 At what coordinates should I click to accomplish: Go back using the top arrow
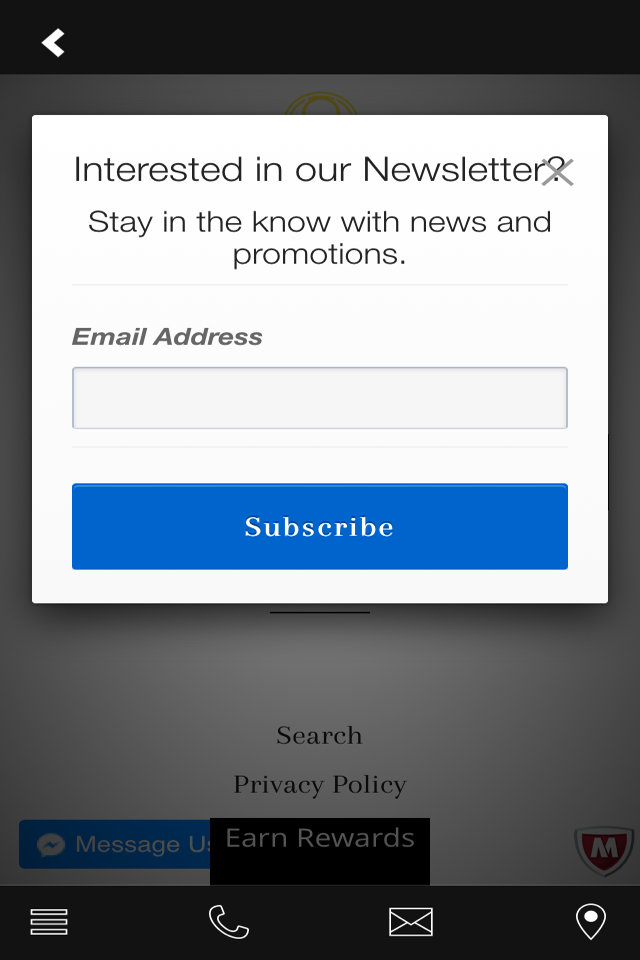point(53,43)
